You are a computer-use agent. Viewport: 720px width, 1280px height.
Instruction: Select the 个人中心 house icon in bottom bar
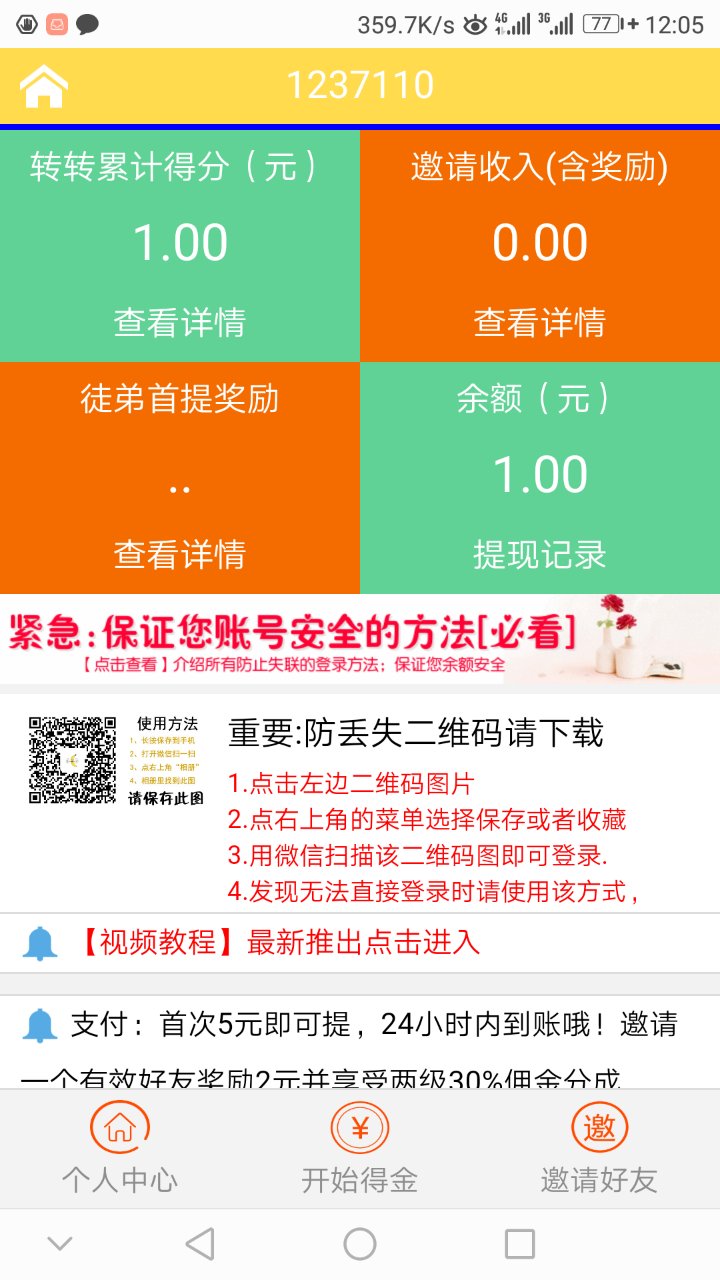120,1127
